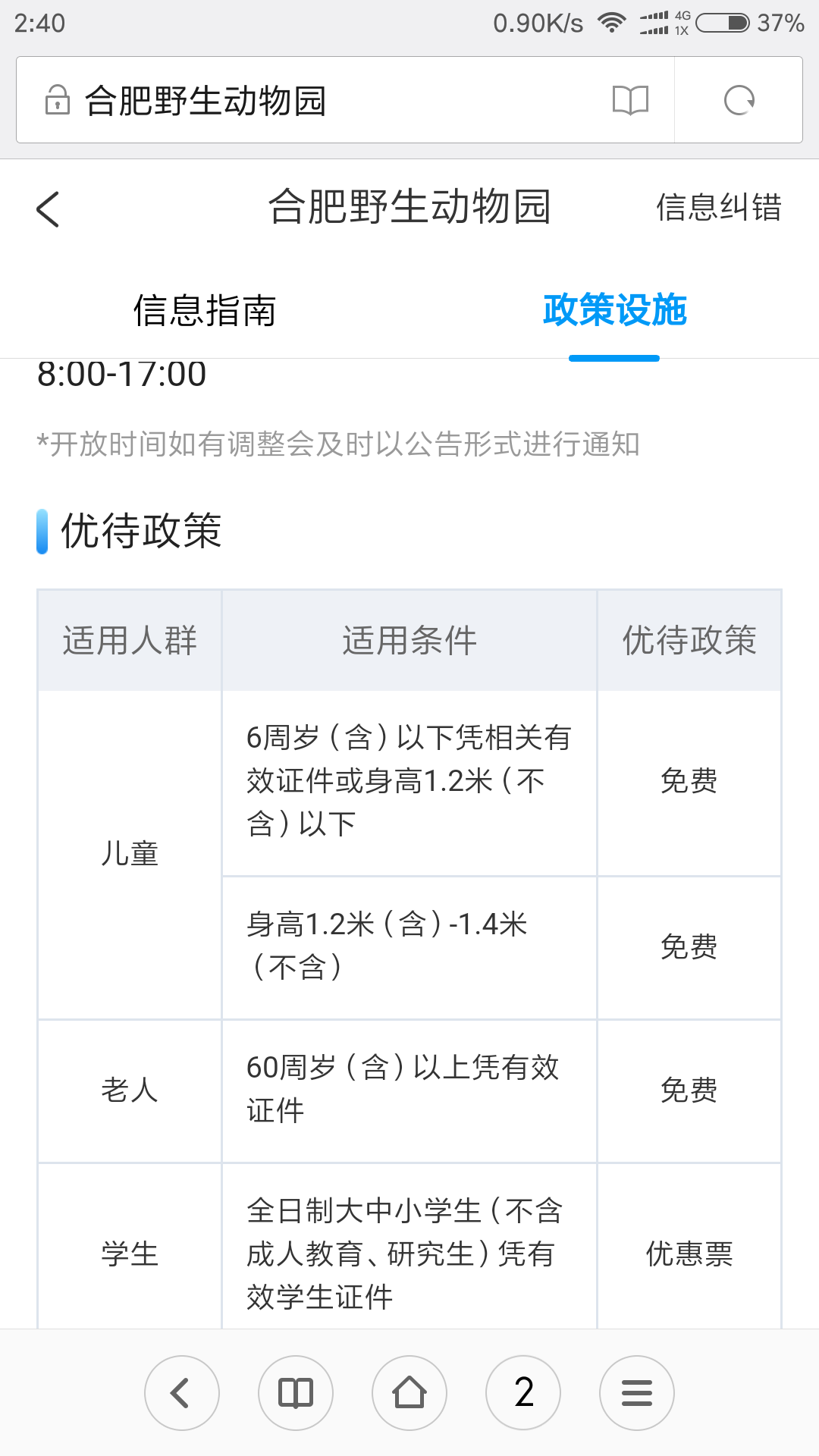
Task: Open reader mode book icon in address bar
Action: [630, 100]
